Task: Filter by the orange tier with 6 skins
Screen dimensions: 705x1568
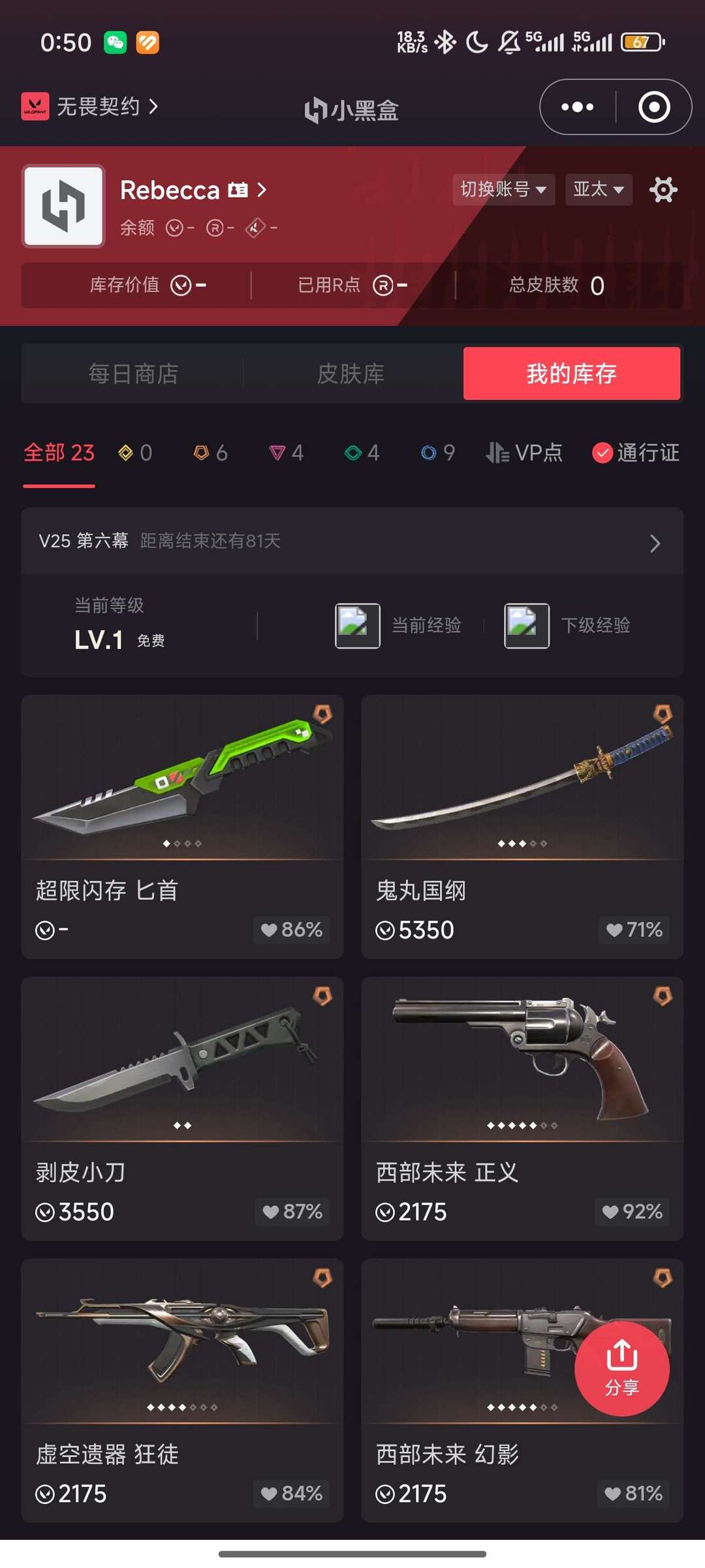Action: [x=211, y=453]
